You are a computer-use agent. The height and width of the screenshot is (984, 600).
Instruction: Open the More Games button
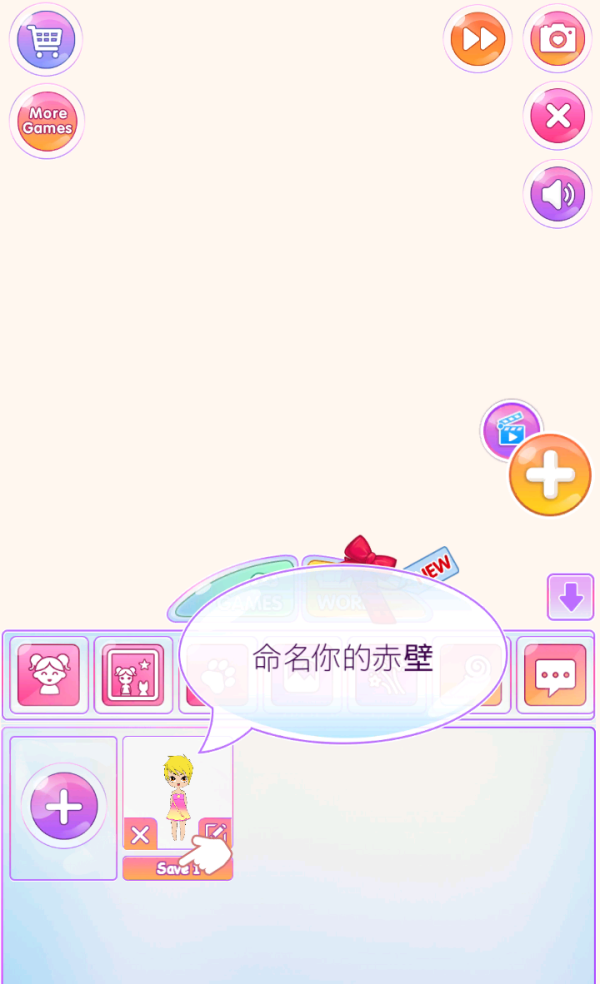pos(47,121)
